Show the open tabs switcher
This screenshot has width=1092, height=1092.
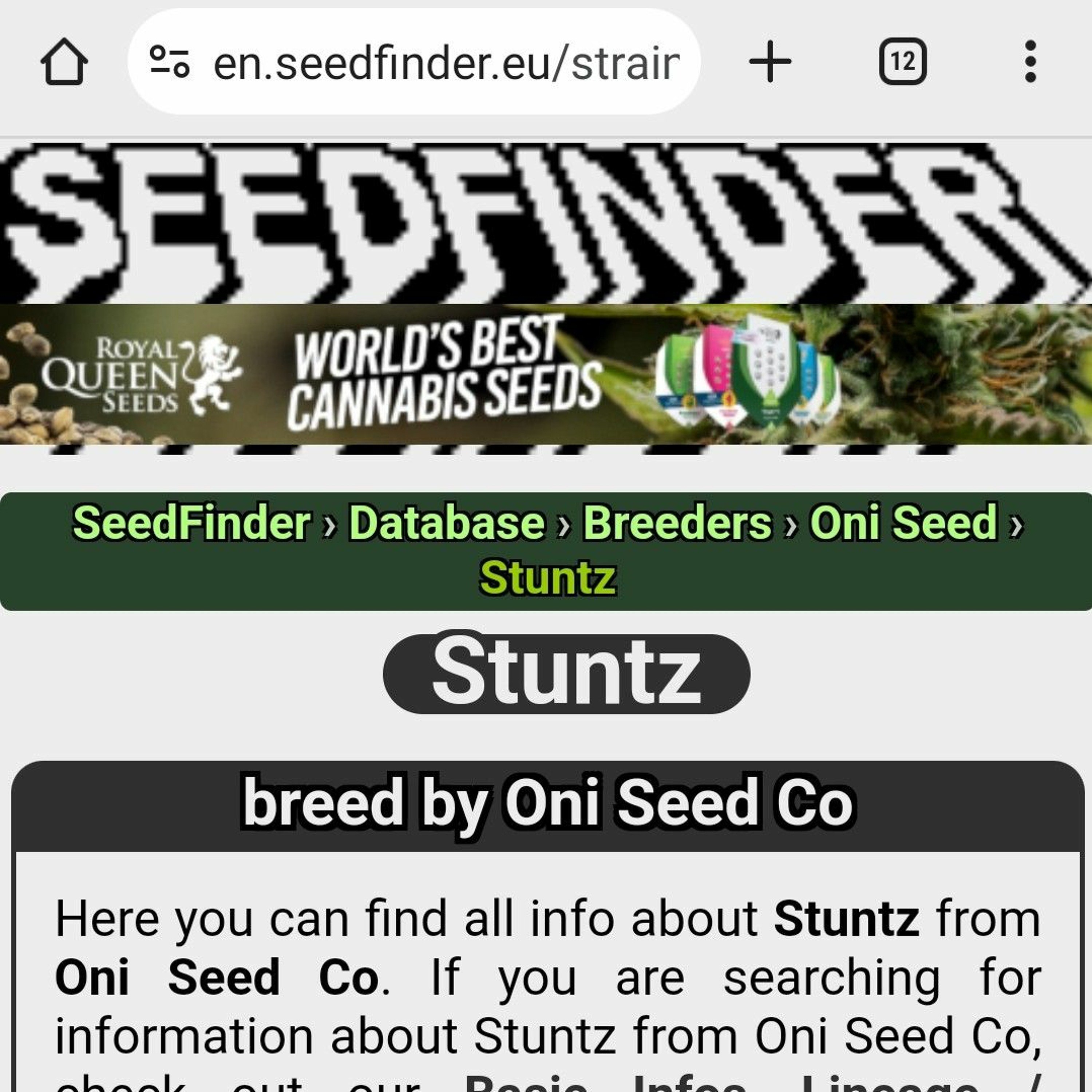[x=903, y=62]
